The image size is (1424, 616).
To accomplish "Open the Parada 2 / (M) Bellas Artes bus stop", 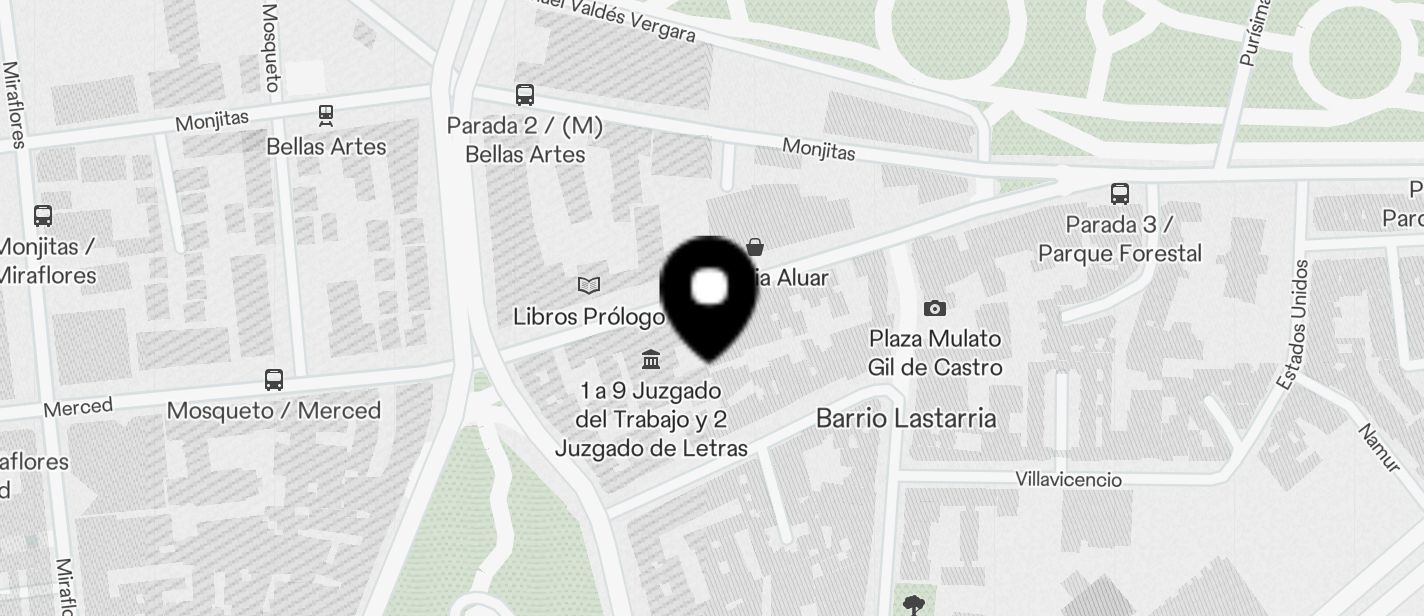I will (x=525, y=95).
